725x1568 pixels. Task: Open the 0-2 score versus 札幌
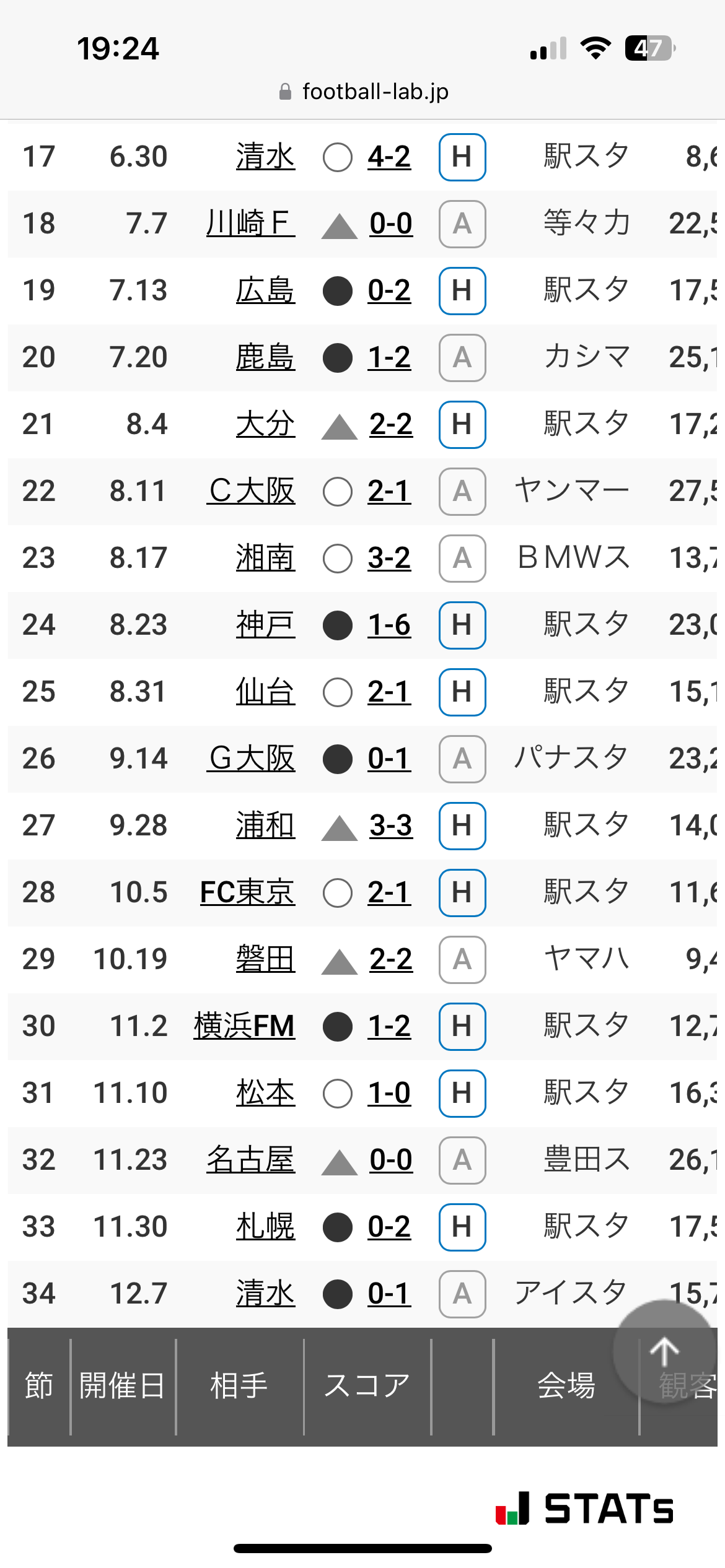point(389,1227)
